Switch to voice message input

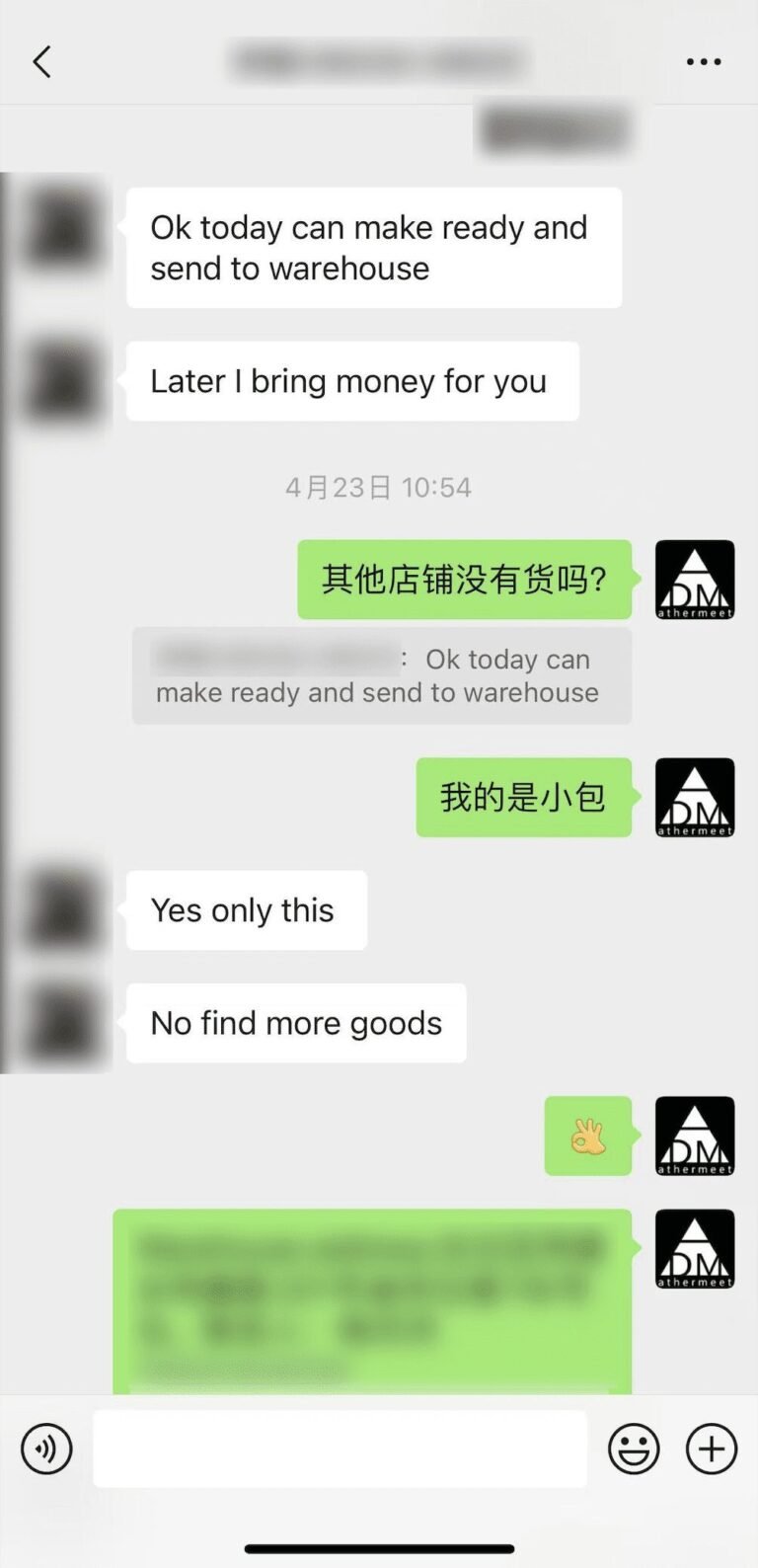[x=46, y=1449]
